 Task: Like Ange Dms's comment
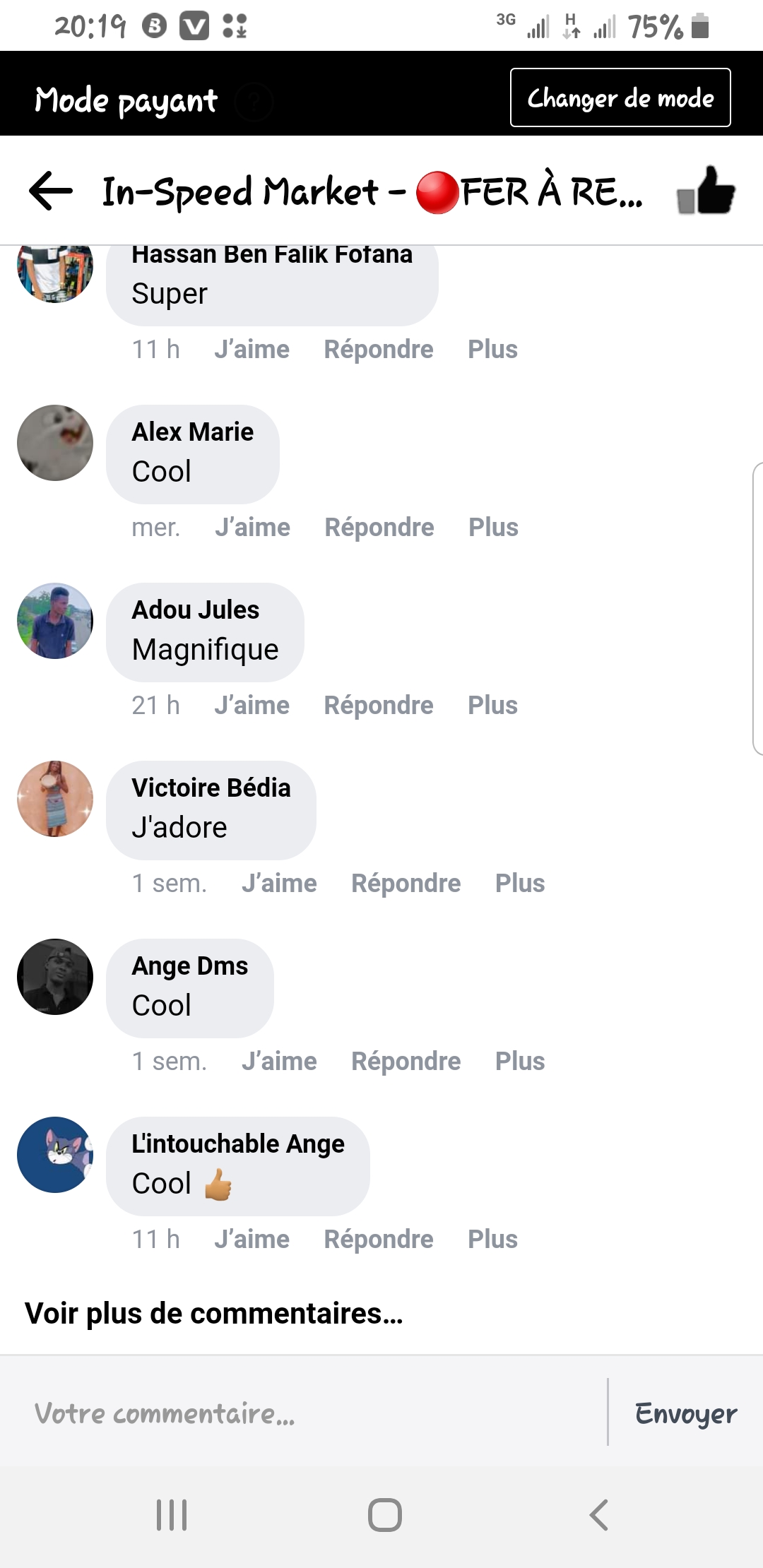point(279,1061)
